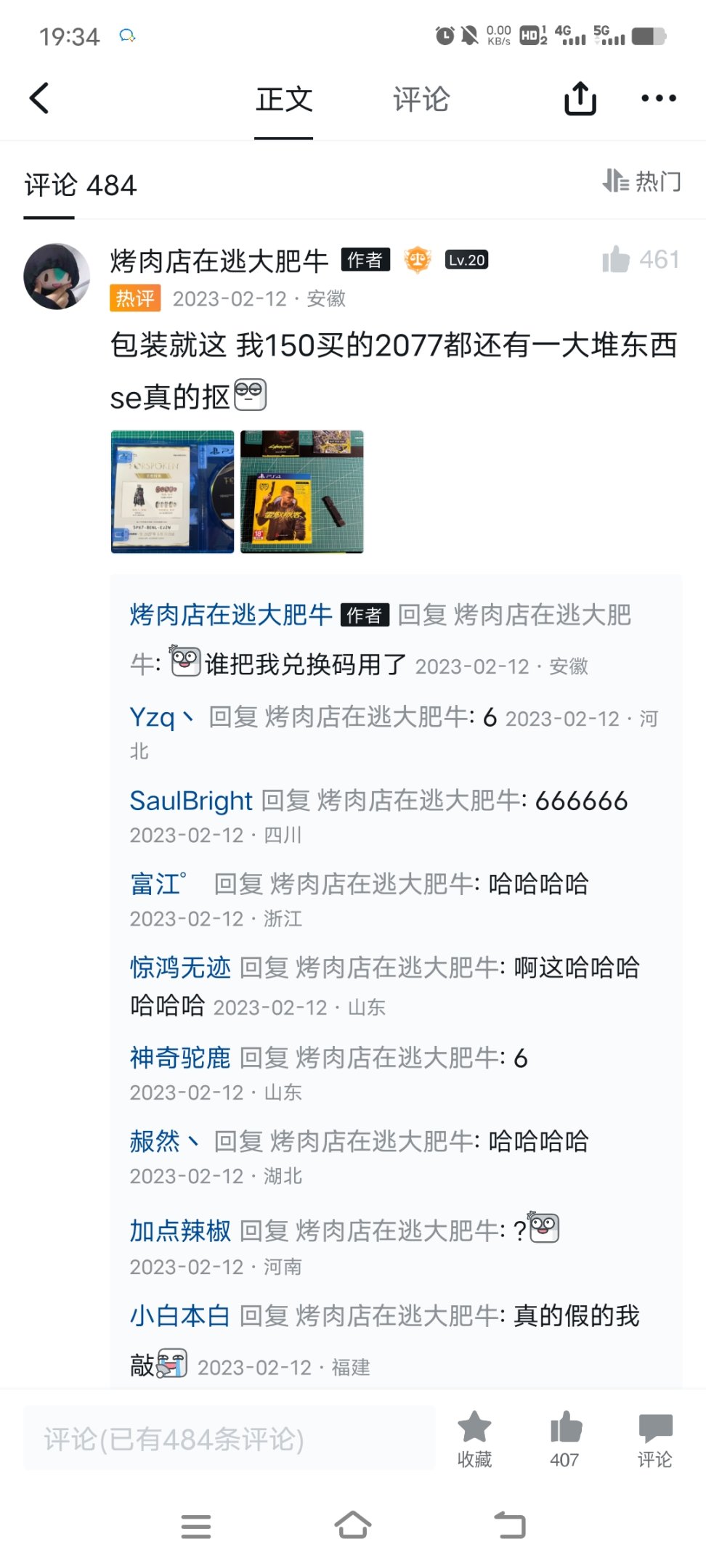706x1568 pixels.
Task: Open SaulBright's profile from reply
Action: coord(191,801)
